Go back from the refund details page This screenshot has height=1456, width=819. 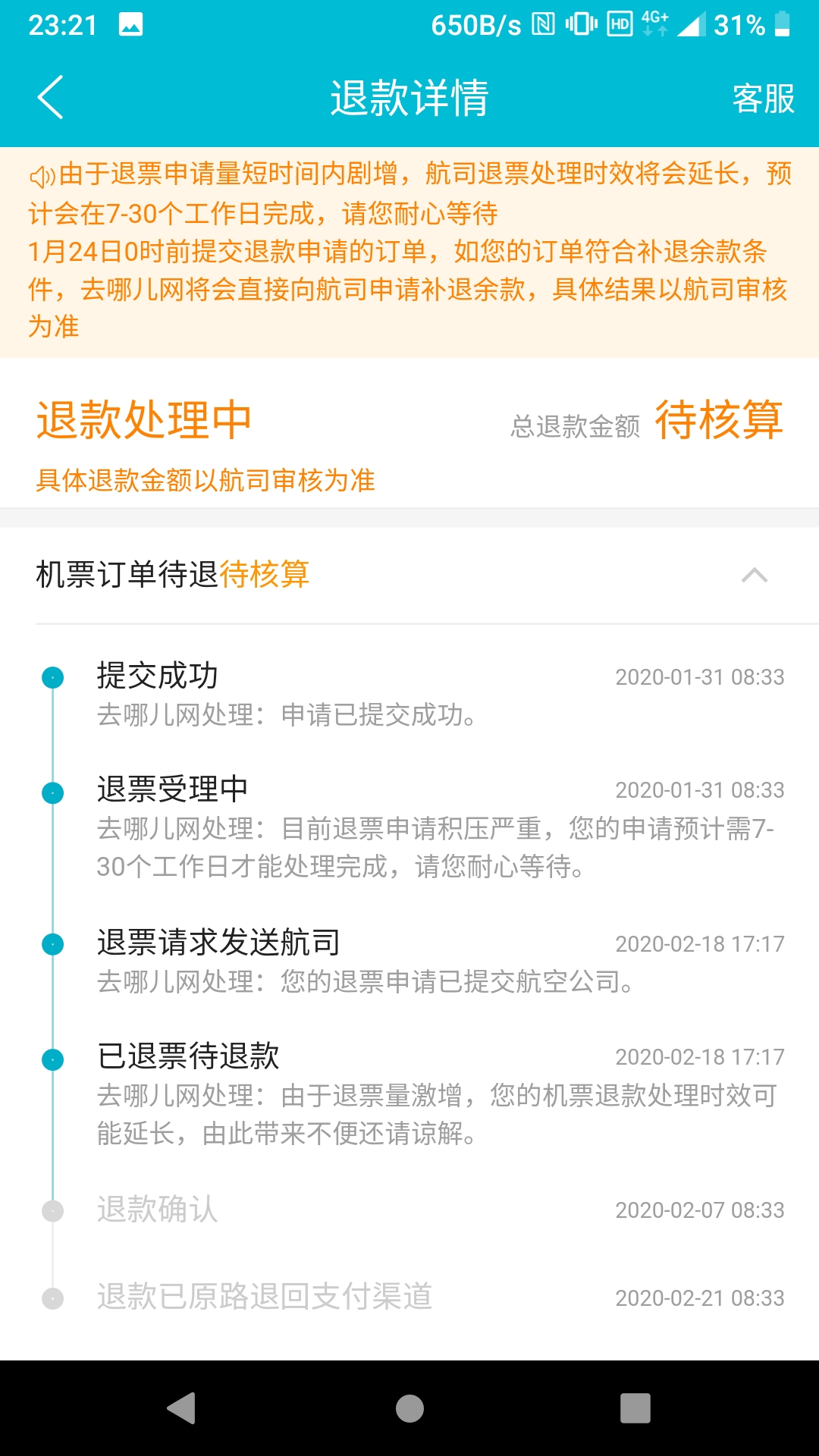pos(50,98)
